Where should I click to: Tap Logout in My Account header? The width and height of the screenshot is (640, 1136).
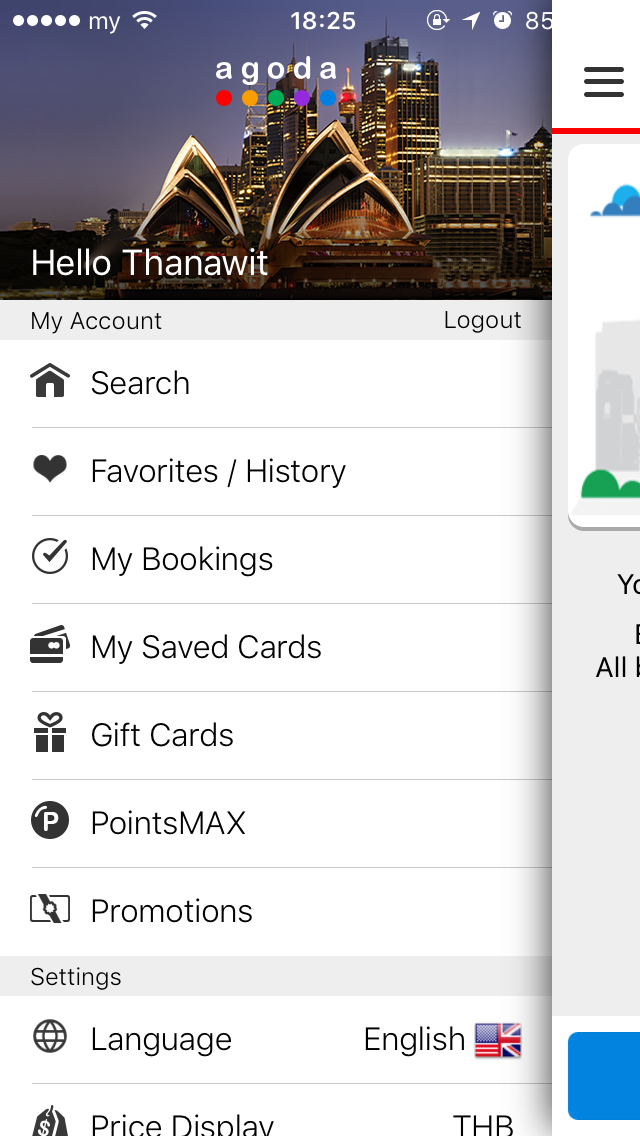(x=482, y=320)
